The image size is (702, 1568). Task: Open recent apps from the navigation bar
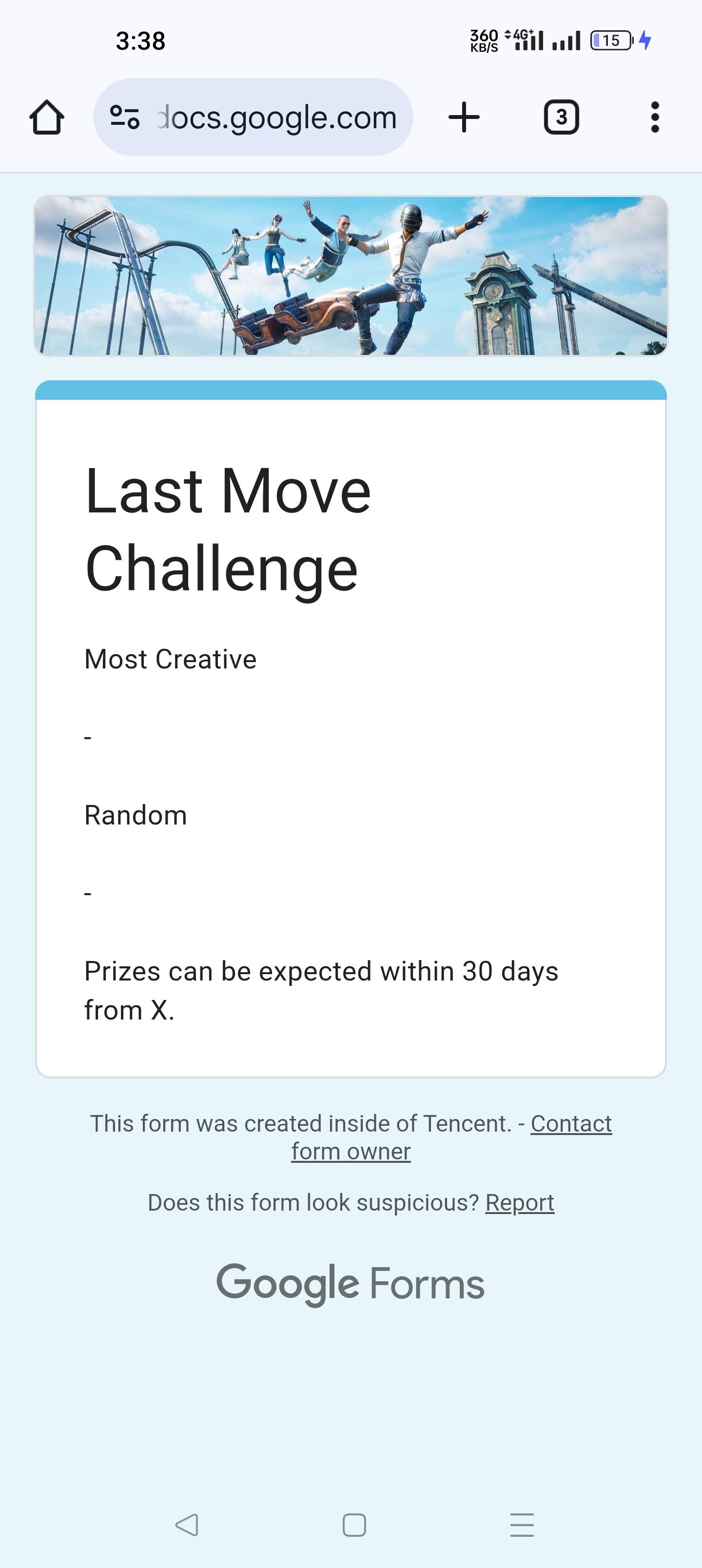point(522,1525)
